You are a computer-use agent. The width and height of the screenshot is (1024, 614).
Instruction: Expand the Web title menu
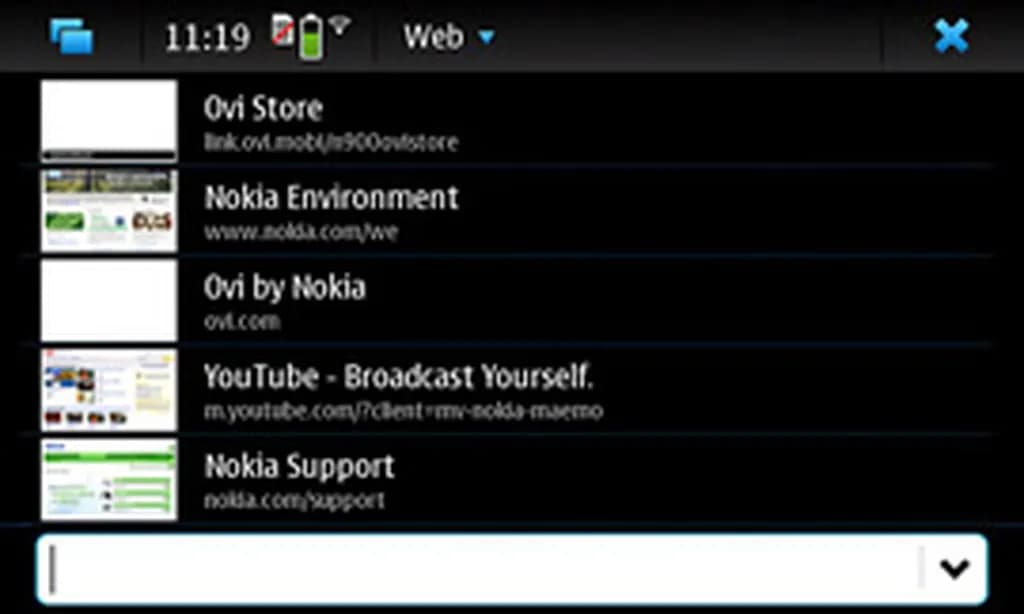click(x=448, y=37)
